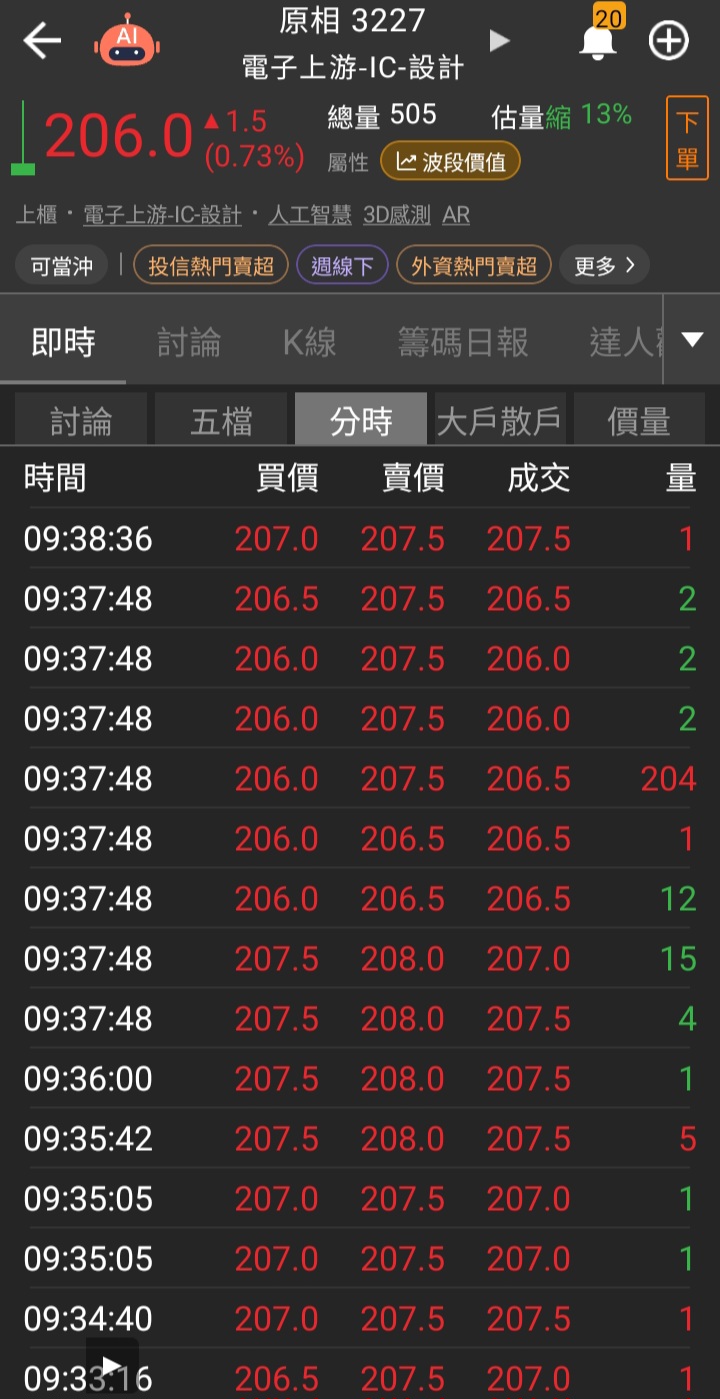This screenshot has height=1399, width=720.
Task: Tap the AI robot assistant icon
Action: (127, 40)
